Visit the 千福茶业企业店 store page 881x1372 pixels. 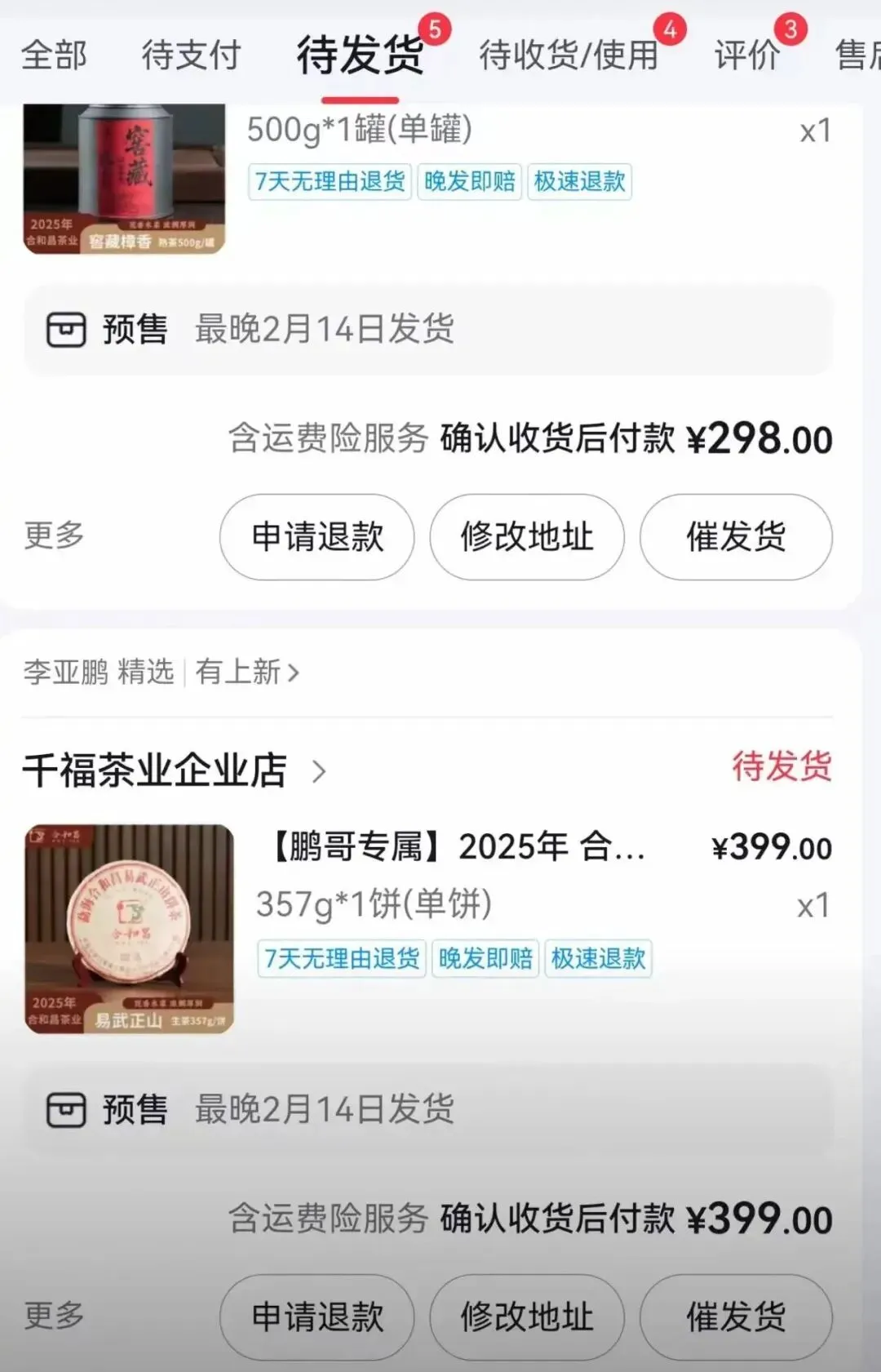point(173,770)
